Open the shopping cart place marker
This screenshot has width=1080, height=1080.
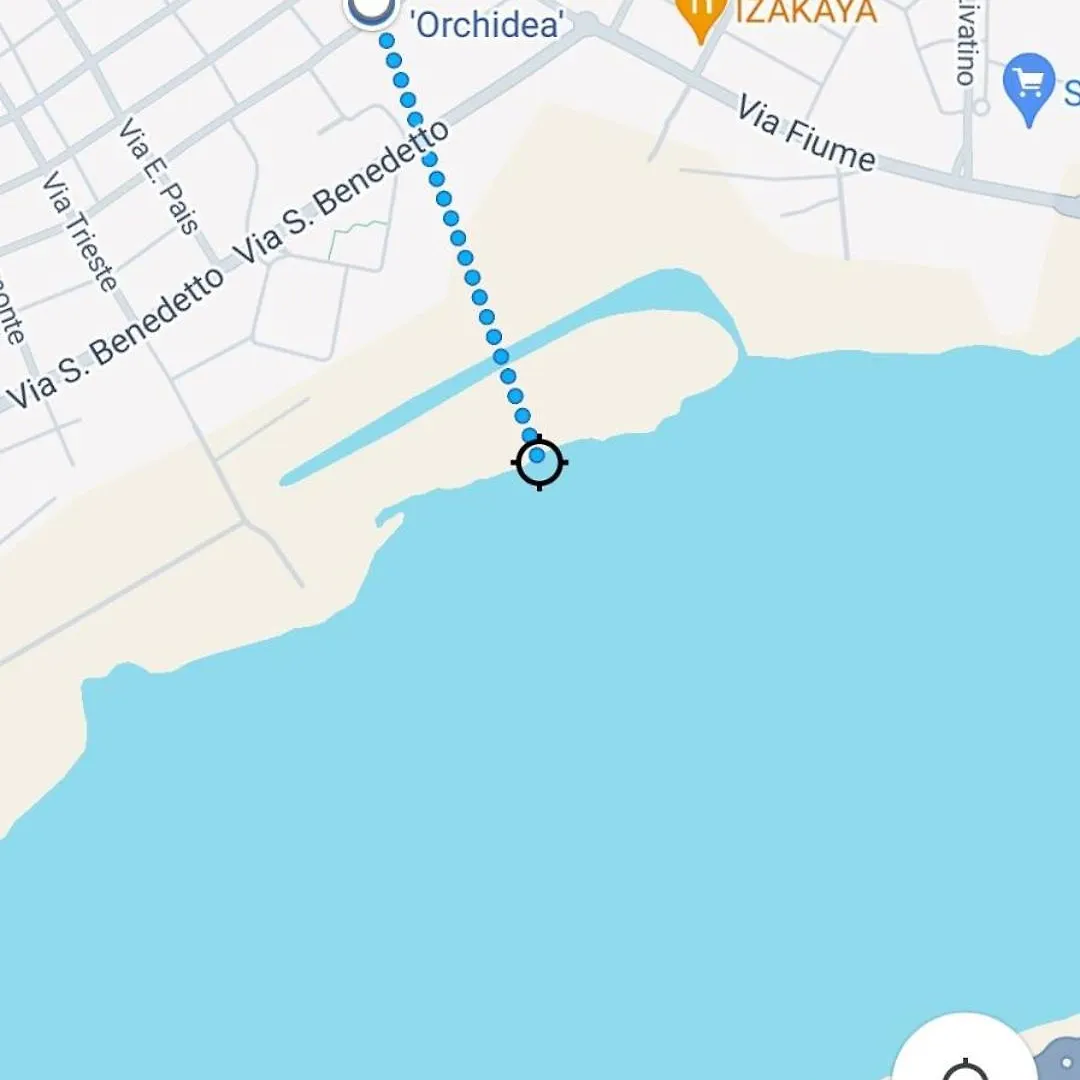(x=1029, y=84)
